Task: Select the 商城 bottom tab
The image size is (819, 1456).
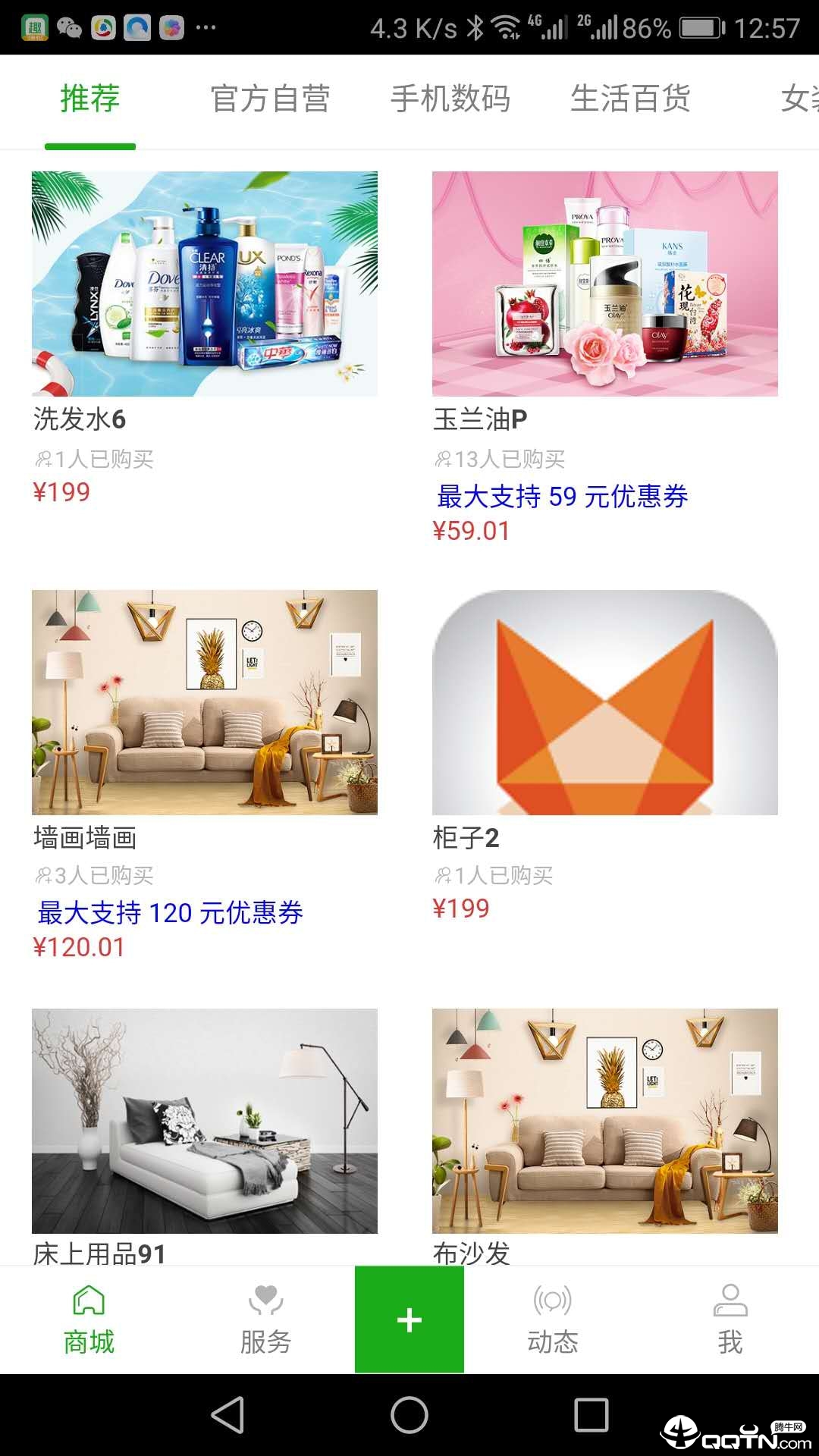Action: 89,1319
